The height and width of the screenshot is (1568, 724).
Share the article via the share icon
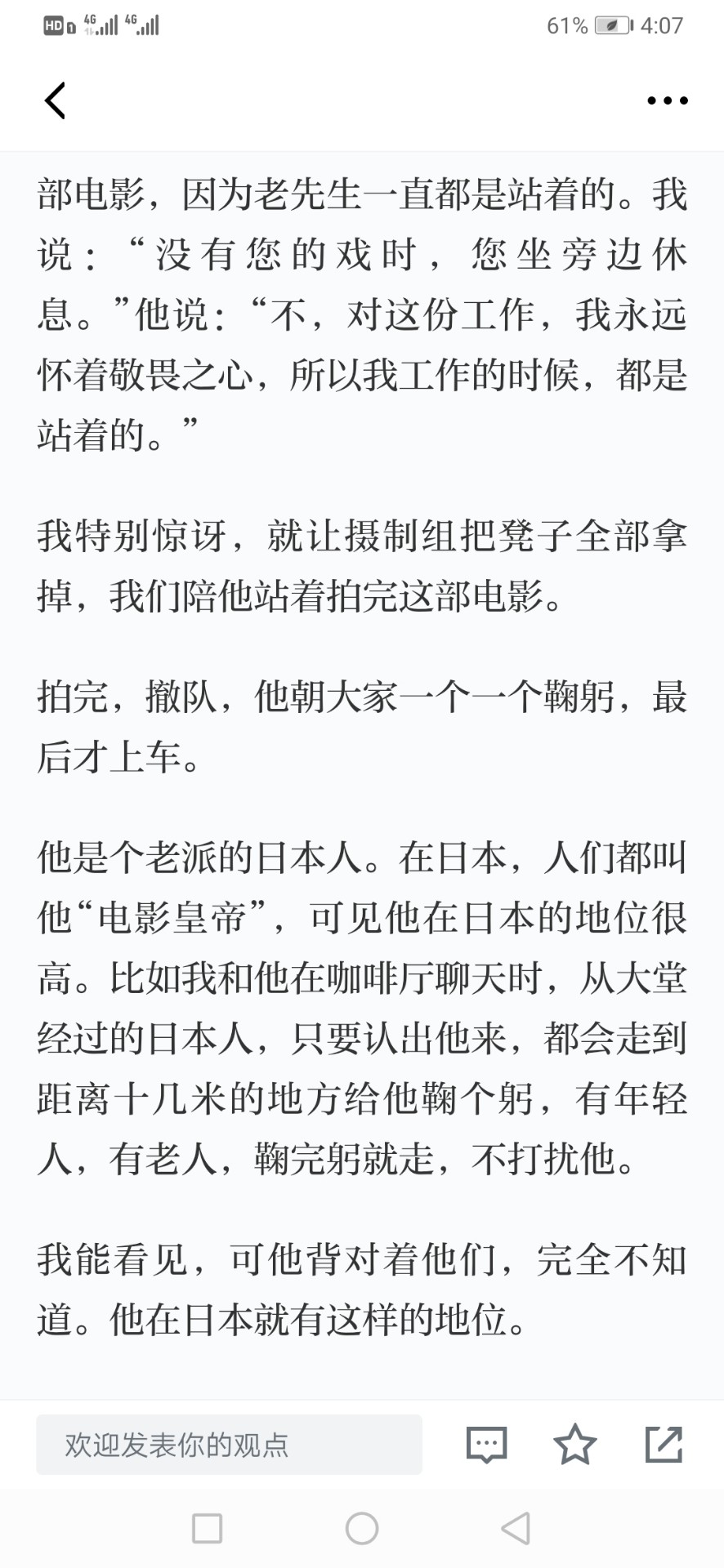664,1444
